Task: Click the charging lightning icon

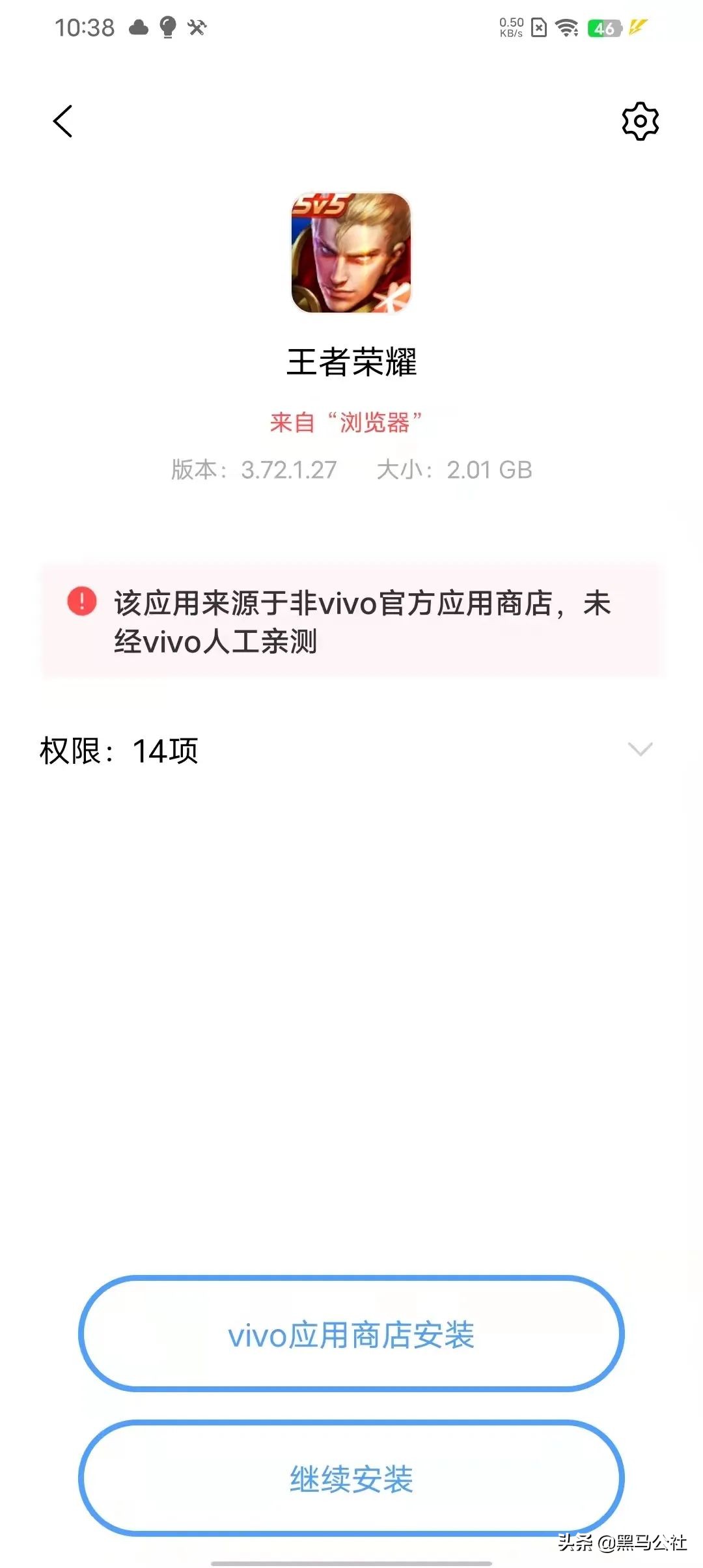Action: (639, 28)
